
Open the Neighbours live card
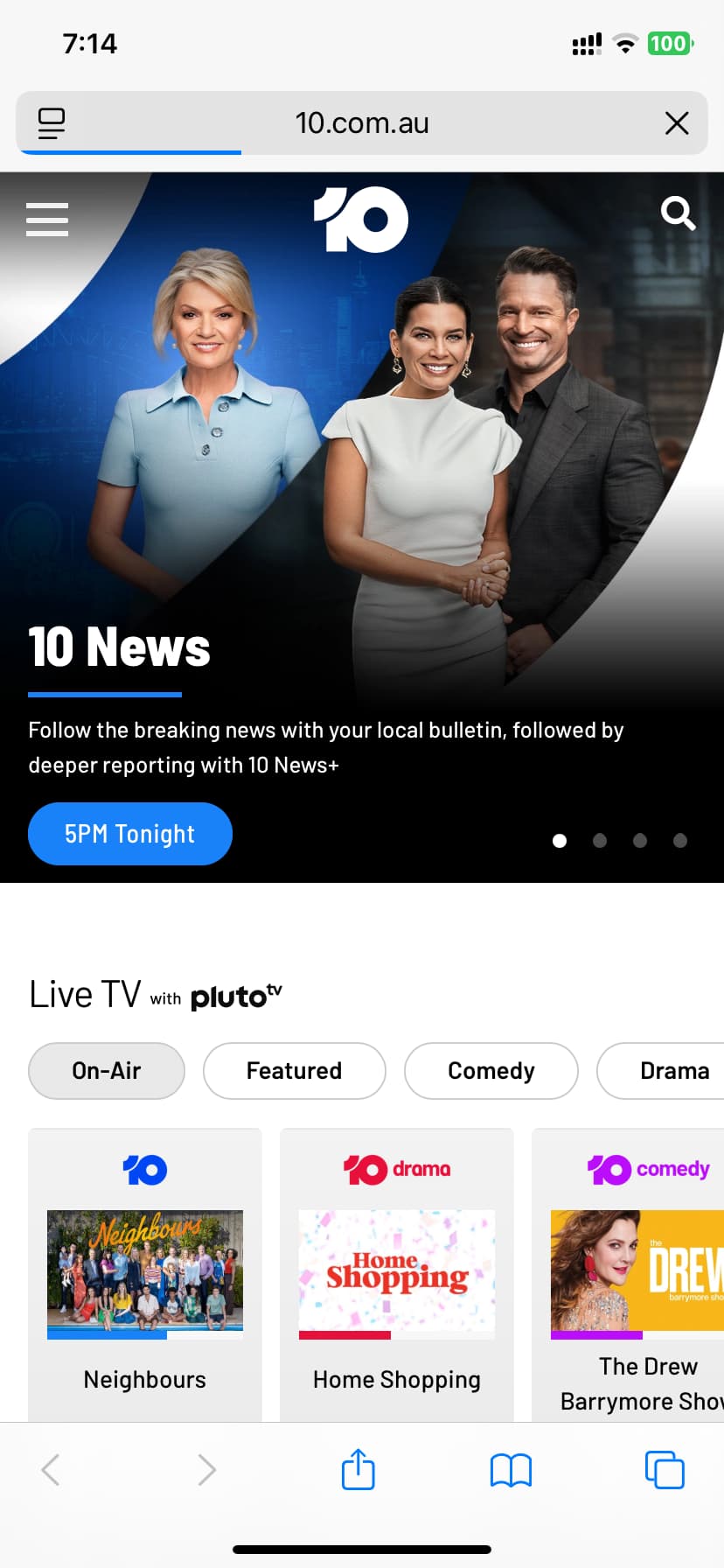pyautogui.click(x=145, y=1274)
